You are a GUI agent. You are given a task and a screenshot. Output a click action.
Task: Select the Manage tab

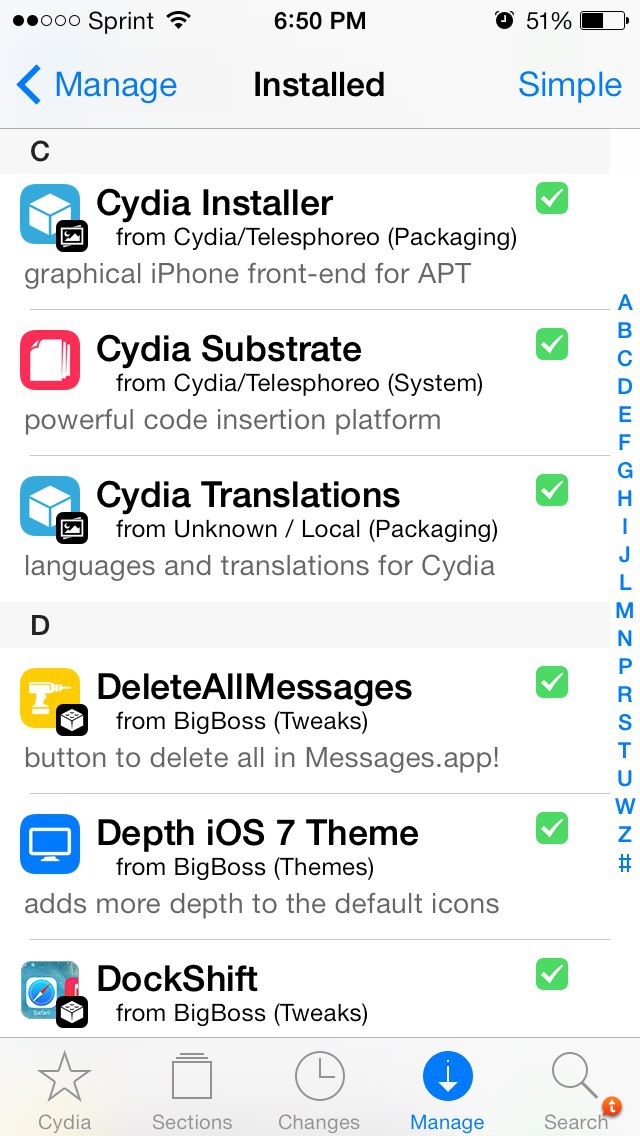(x=447, y=1090)
